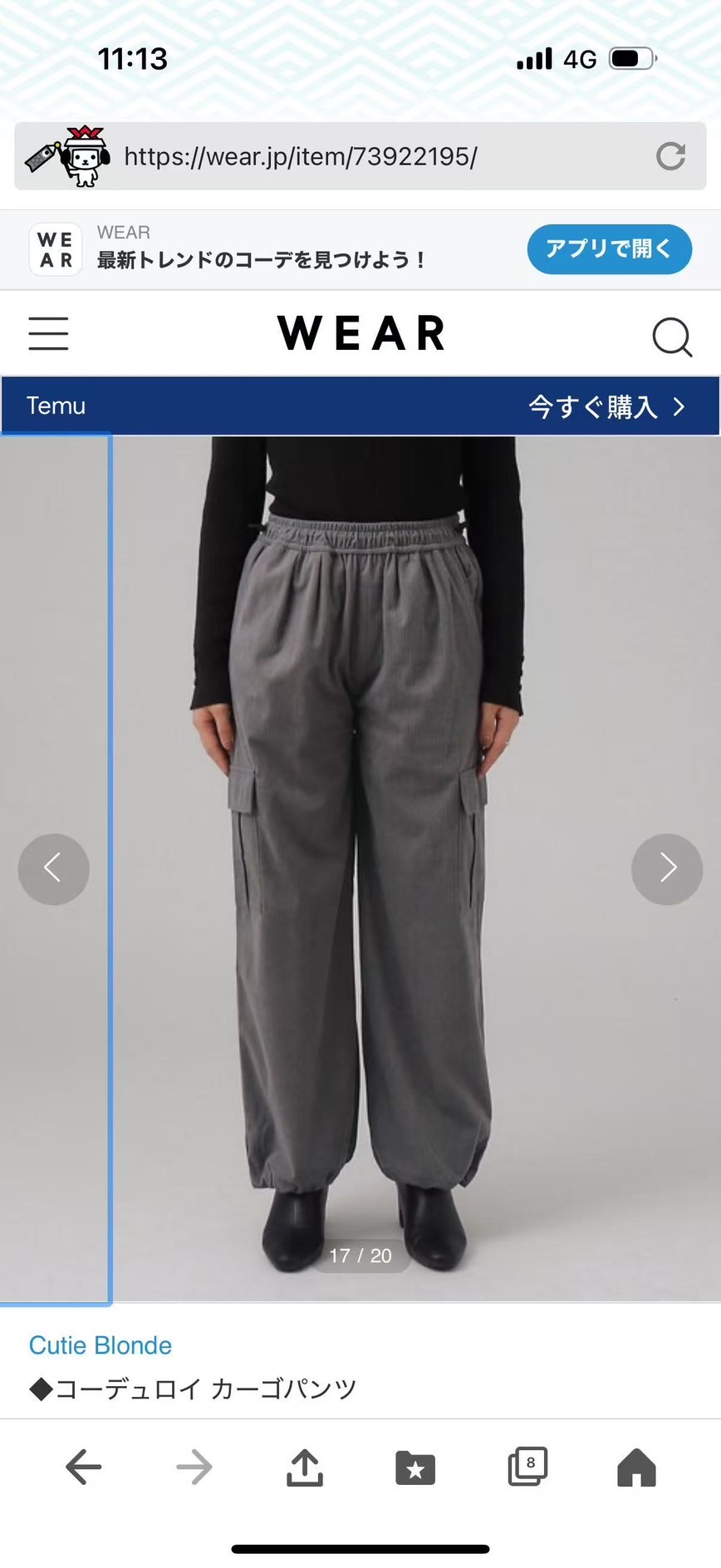Tap アプリで開く to open in app

pyautogui.click(x=609, y=248)
